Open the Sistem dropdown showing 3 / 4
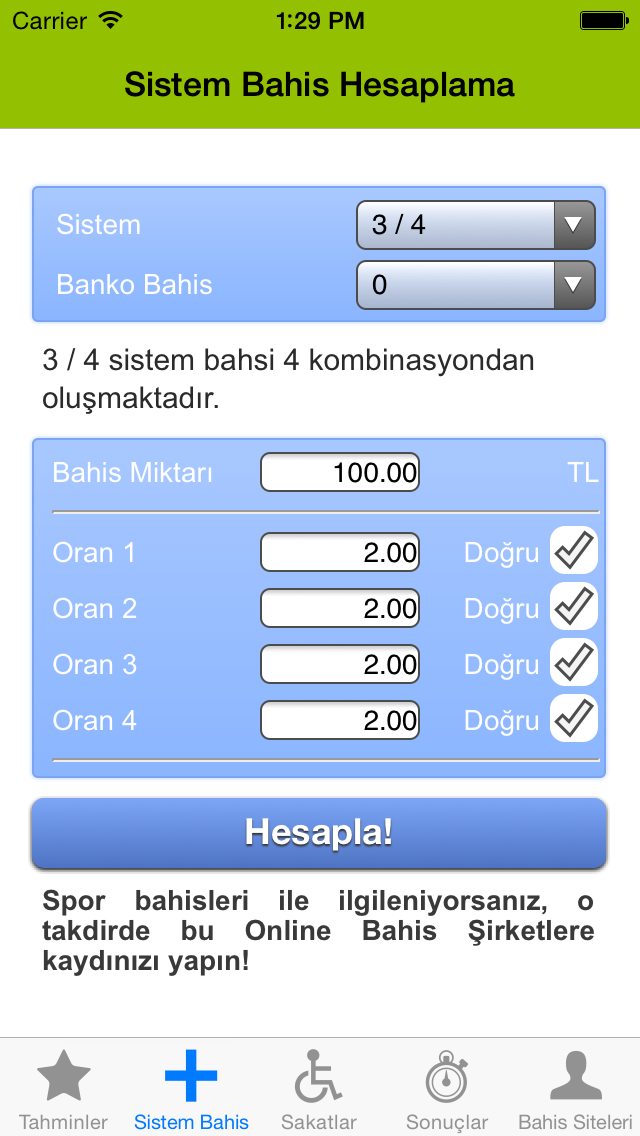Viewport: 640px width, 1136px height. [476, 225]
